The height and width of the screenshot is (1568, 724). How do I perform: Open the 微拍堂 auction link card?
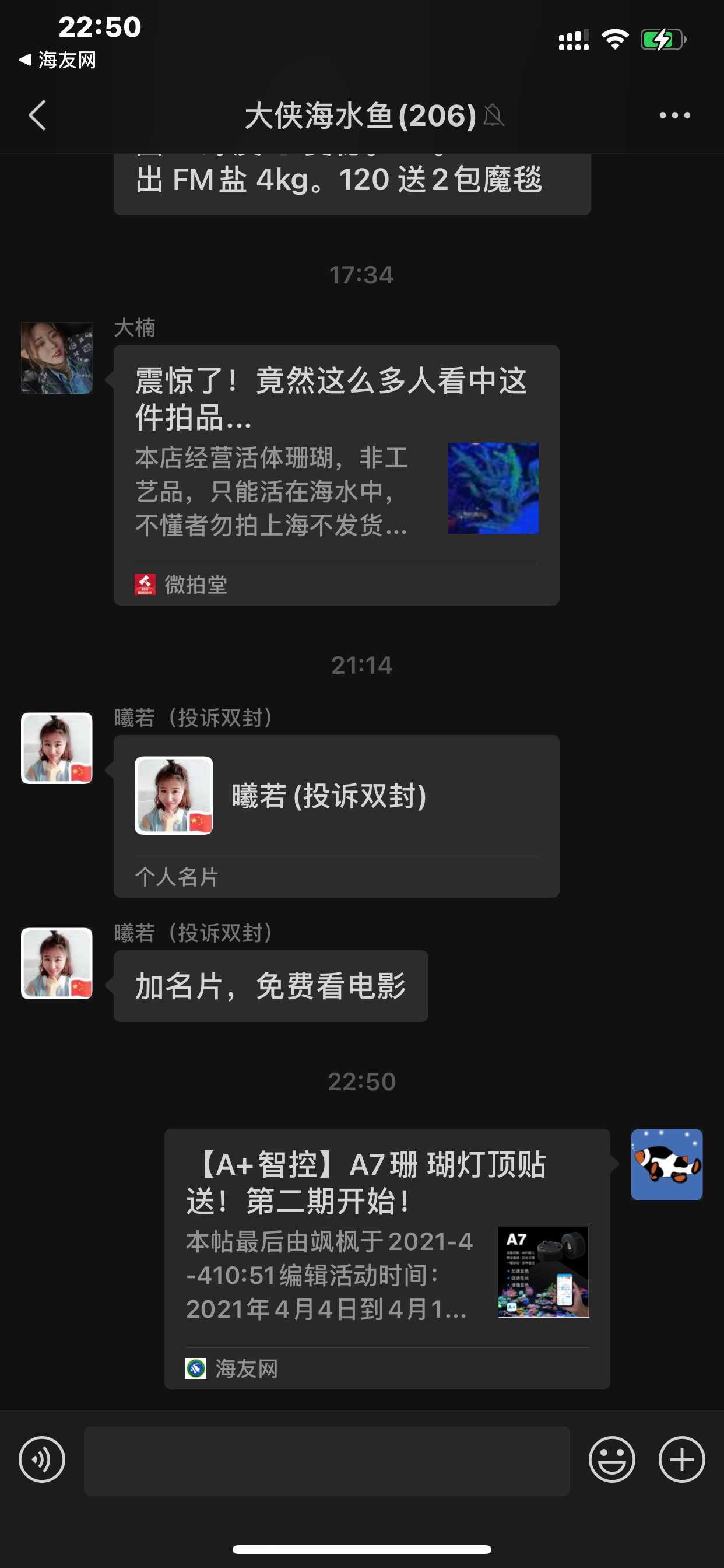[x=336, y=475]
